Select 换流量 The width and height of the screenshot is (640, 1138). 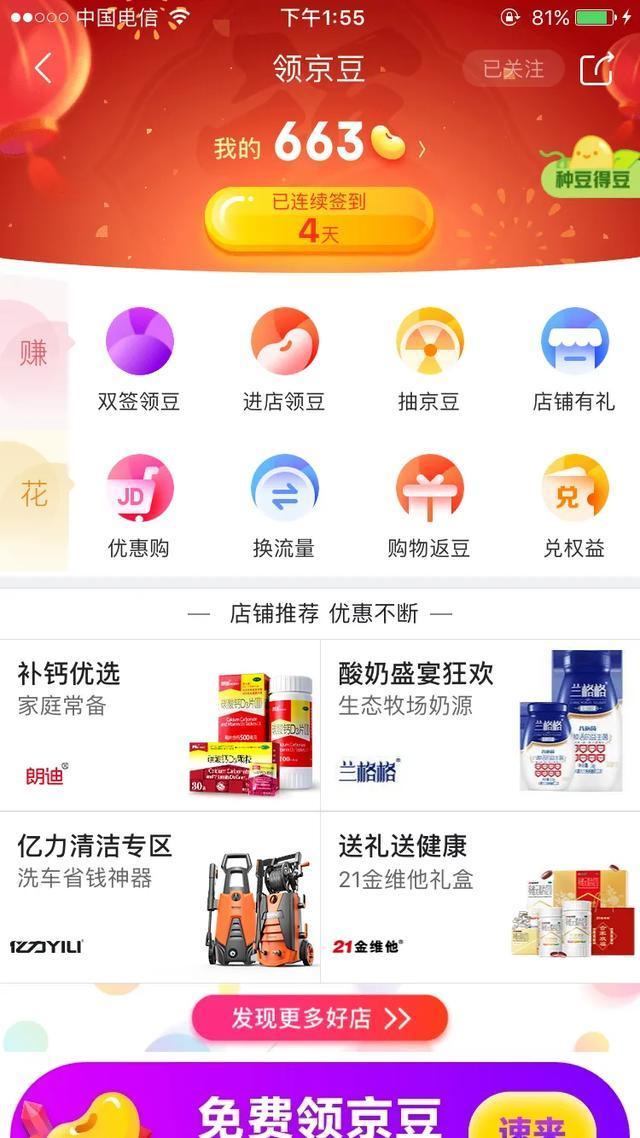coord(284,507)
